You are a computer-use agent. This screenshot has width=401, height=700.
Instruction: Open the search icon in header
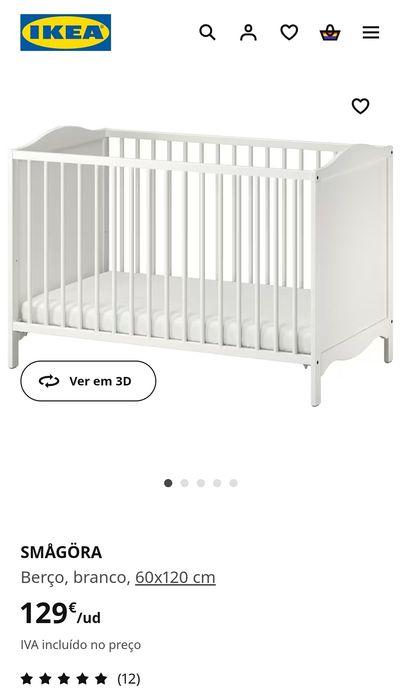(207, 33)
